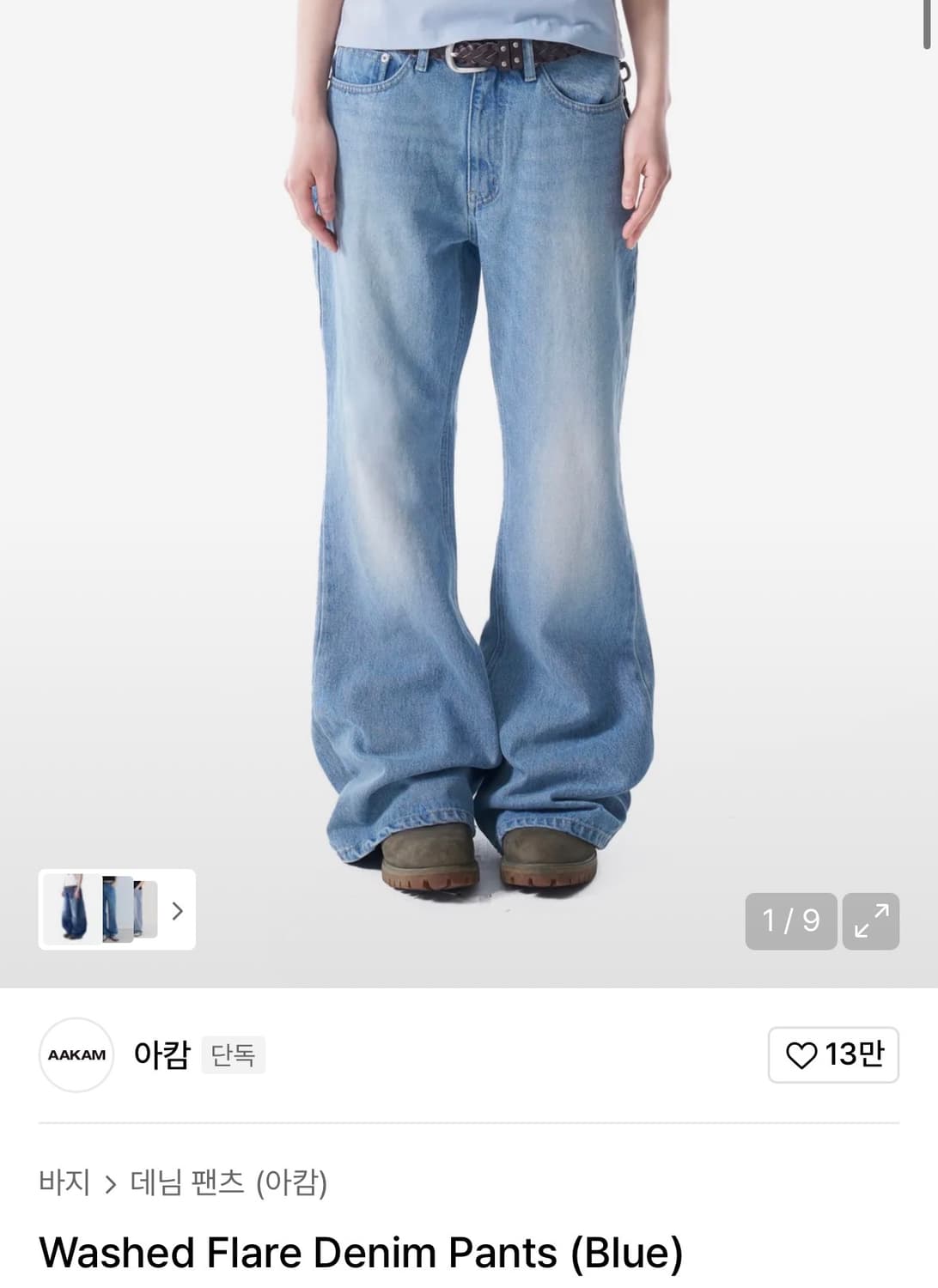This screenshot has height=1288, width=938.
Task: Click the 단독 exclusive badge
Action: [232, 1055]
